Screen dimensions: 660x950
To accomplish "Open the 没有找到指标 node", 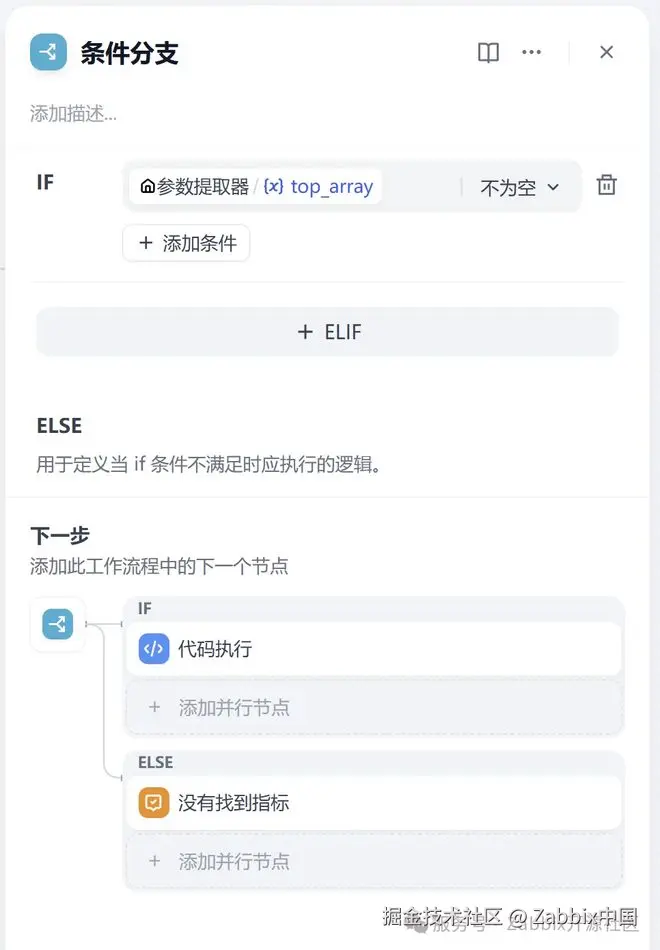I will pyautogui.click(x=373, y=803).
